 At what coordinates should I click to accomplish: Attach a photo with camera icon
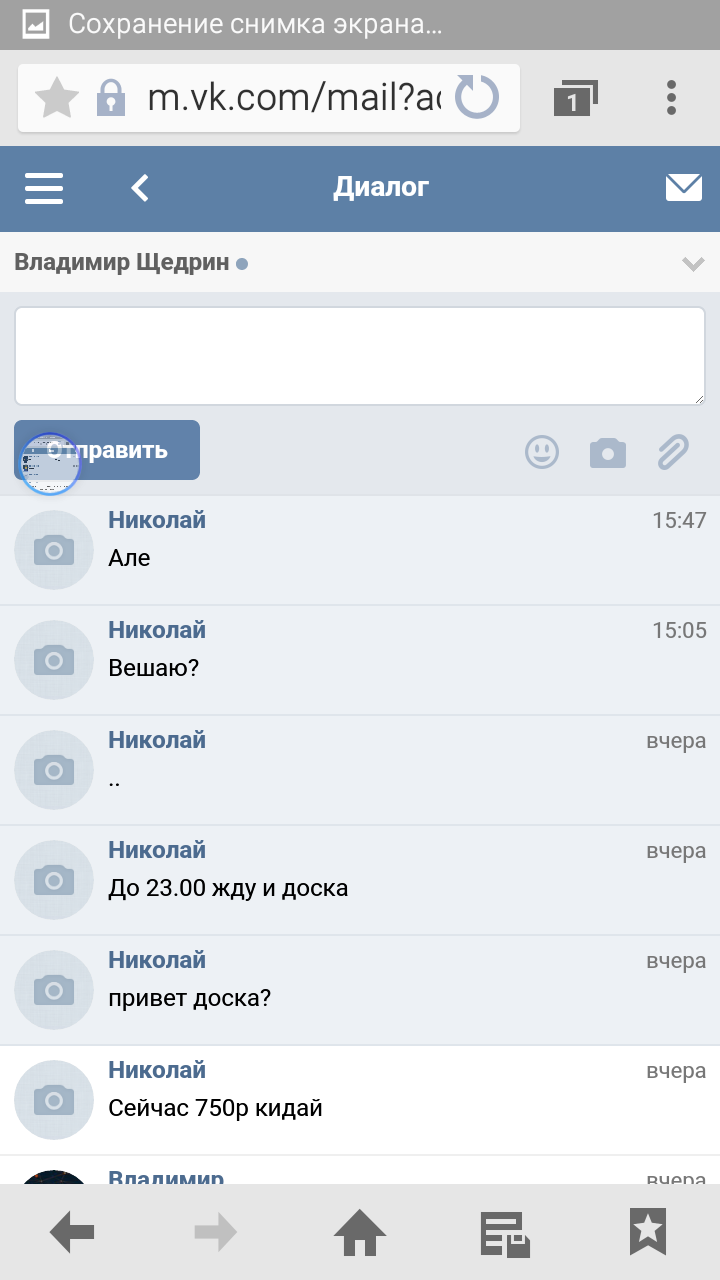coord(607,453)
